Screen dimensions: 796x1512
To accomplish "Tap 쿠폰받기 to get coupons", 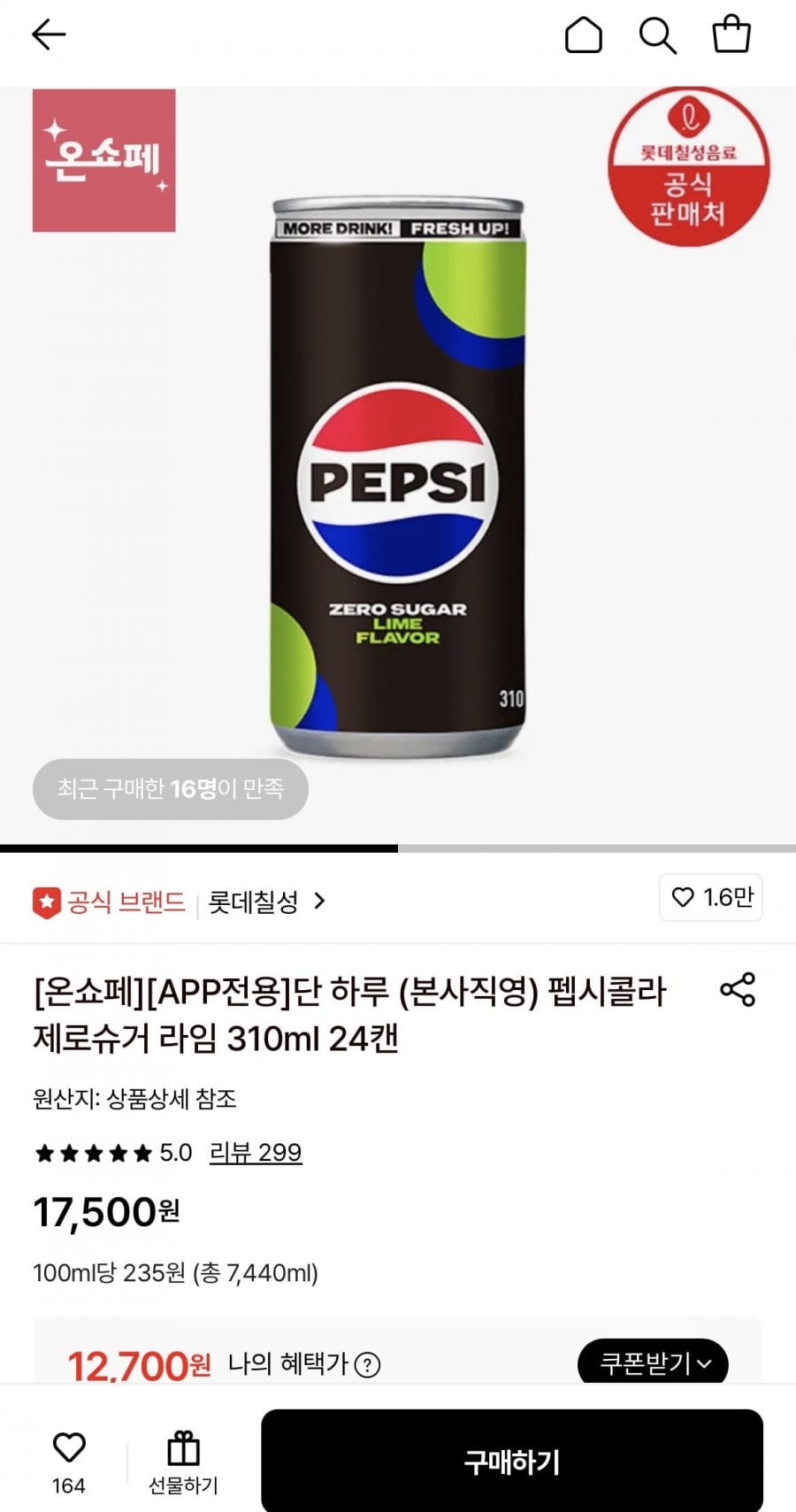I will [653, 1362].
